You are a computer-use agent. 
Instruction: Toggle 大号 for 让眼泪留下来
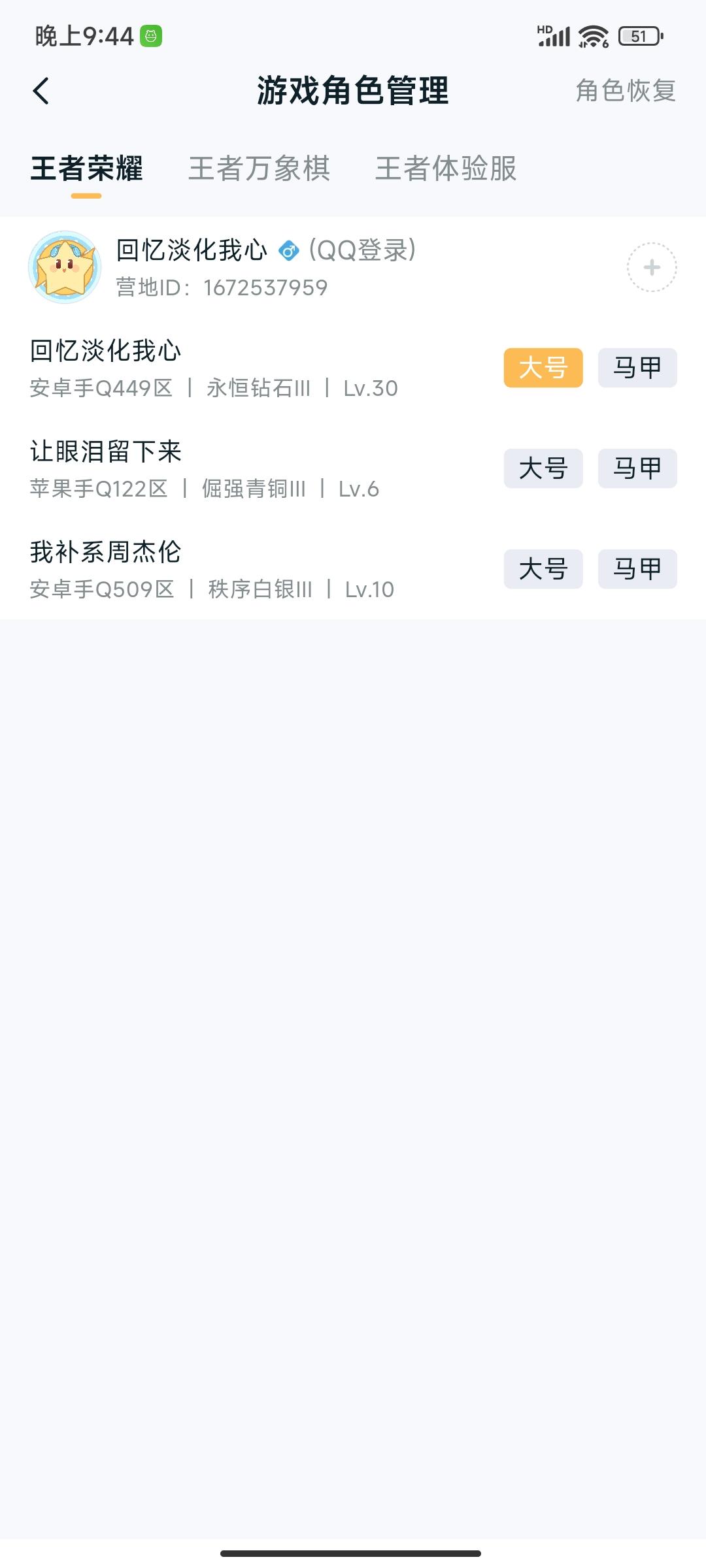pyautogui.click(x=543, y=468)
